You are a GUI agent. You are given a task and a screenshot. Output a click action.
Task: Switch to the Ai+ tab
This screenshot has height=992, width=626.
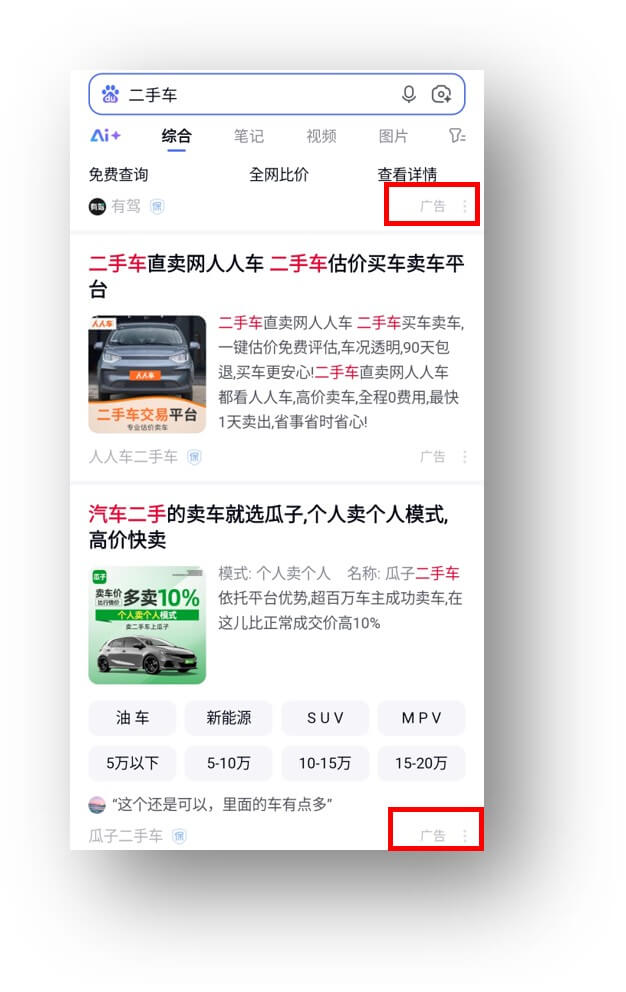coord(105,136)
